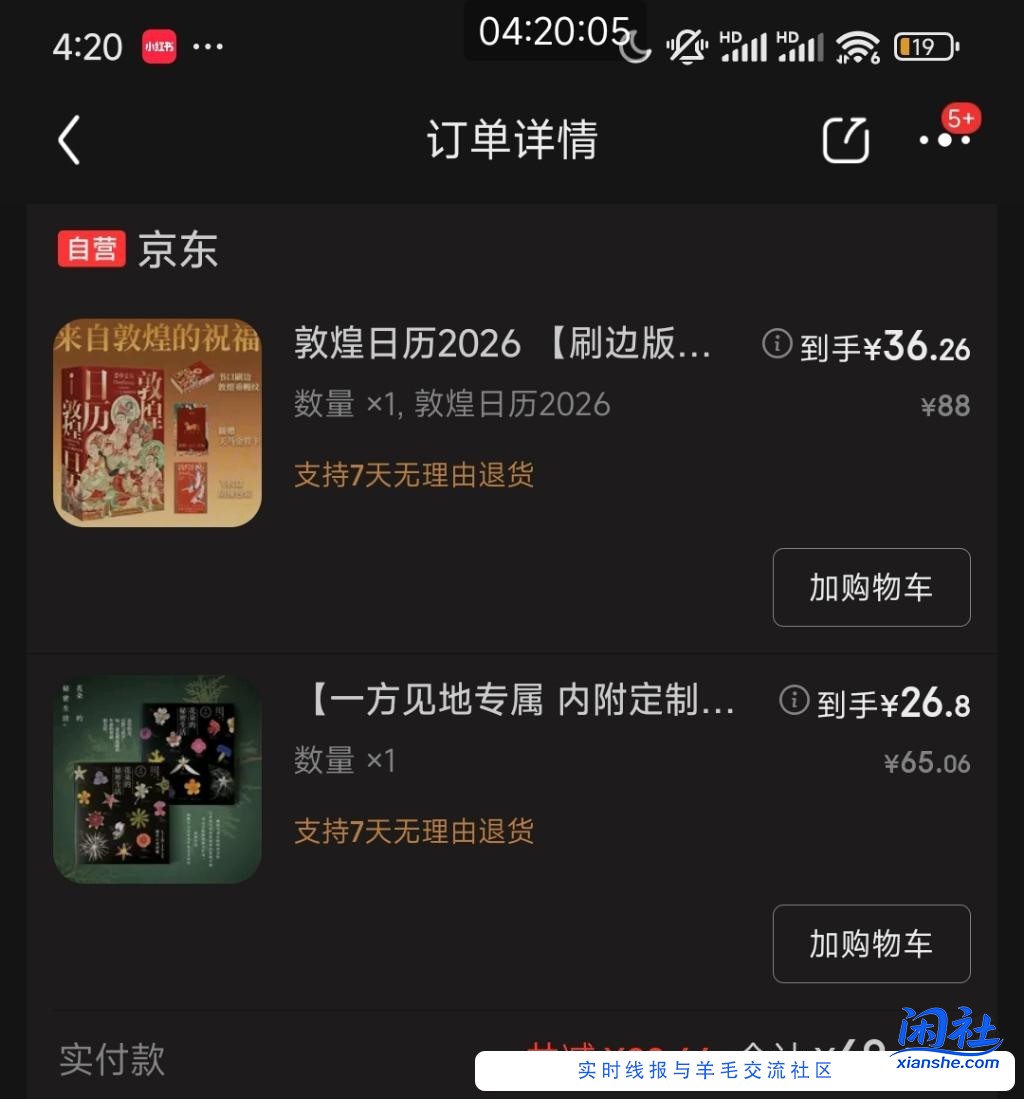Open the 敦煌日历2026 product title

pos(500,344)
